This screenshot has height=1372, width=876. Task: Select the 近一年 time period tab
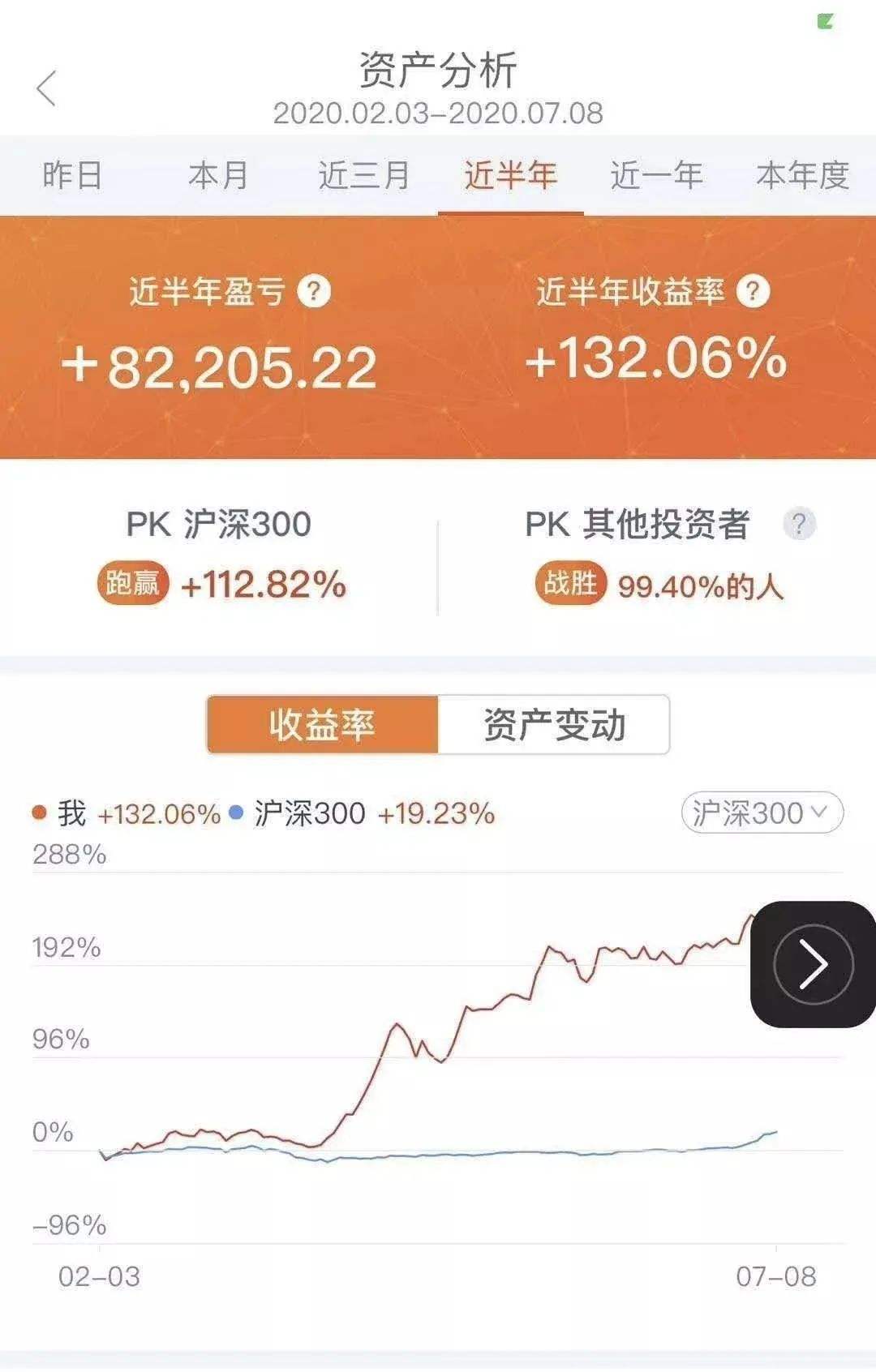coord(655,175)
